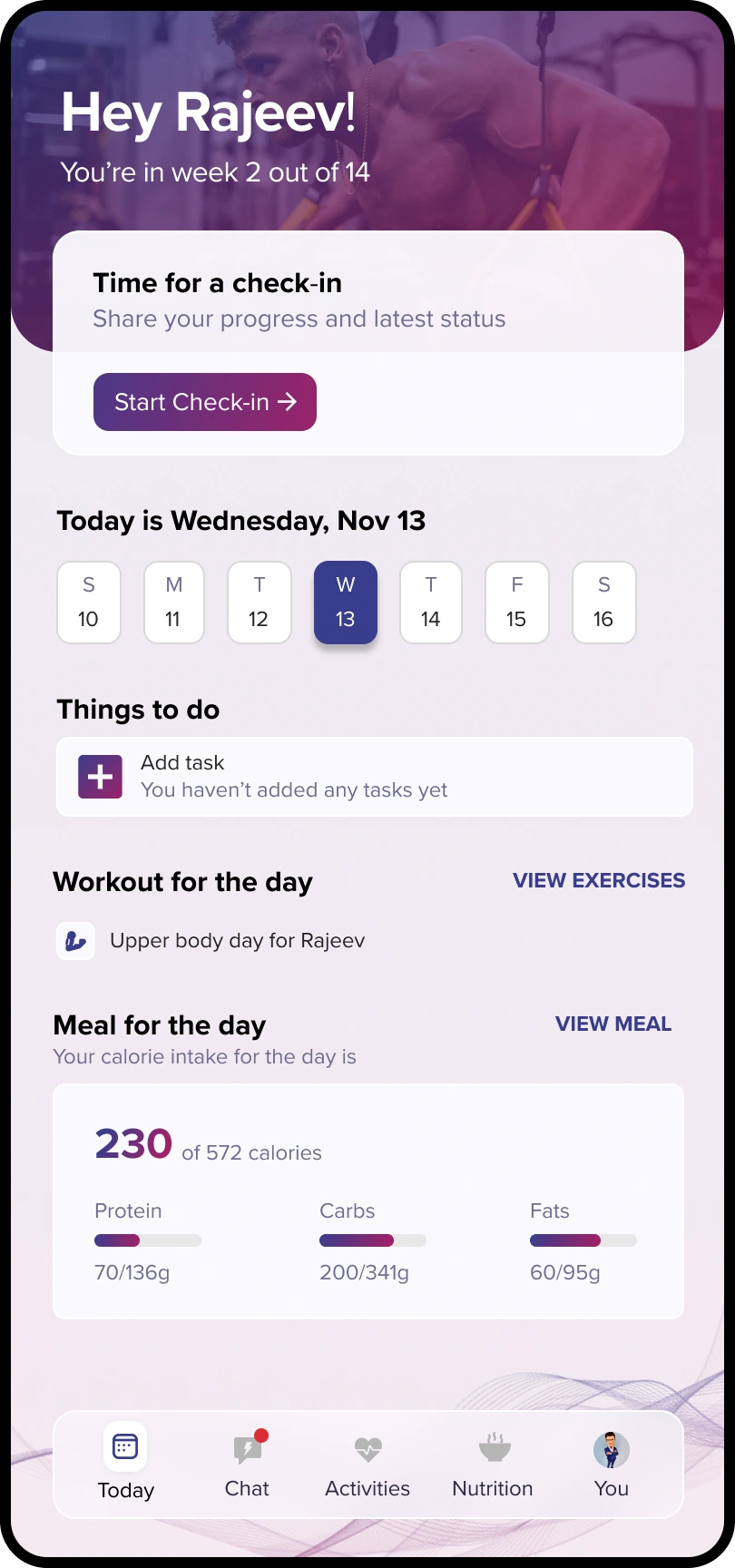Tap the You avatar icon

pos(610,1446)
